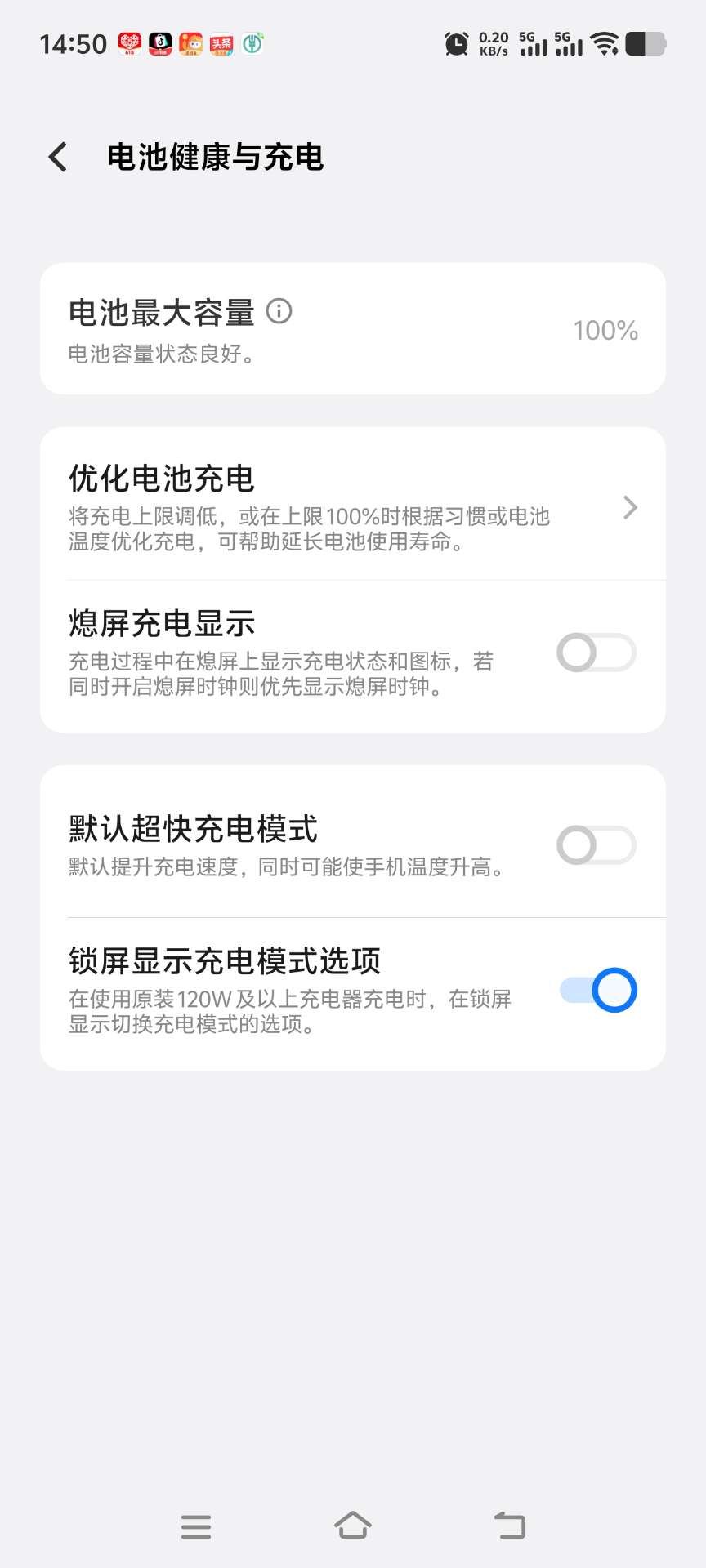Open 优化电池充电 settings
Viewport: 706px width, 1568px height.
point(351,506)
